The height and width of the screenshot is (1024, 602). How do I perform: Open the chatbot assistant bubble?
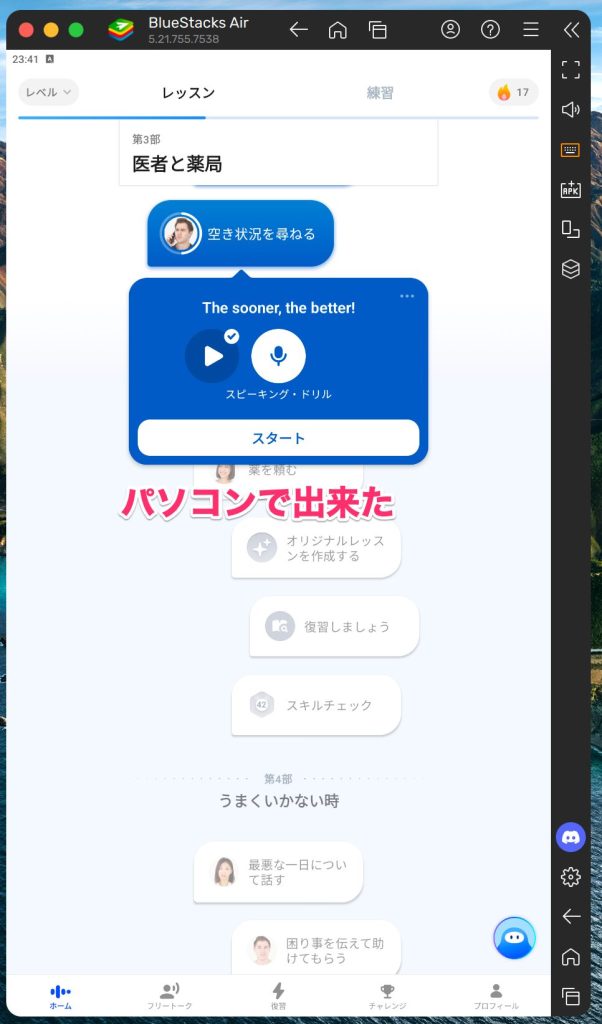pos(514,938)
